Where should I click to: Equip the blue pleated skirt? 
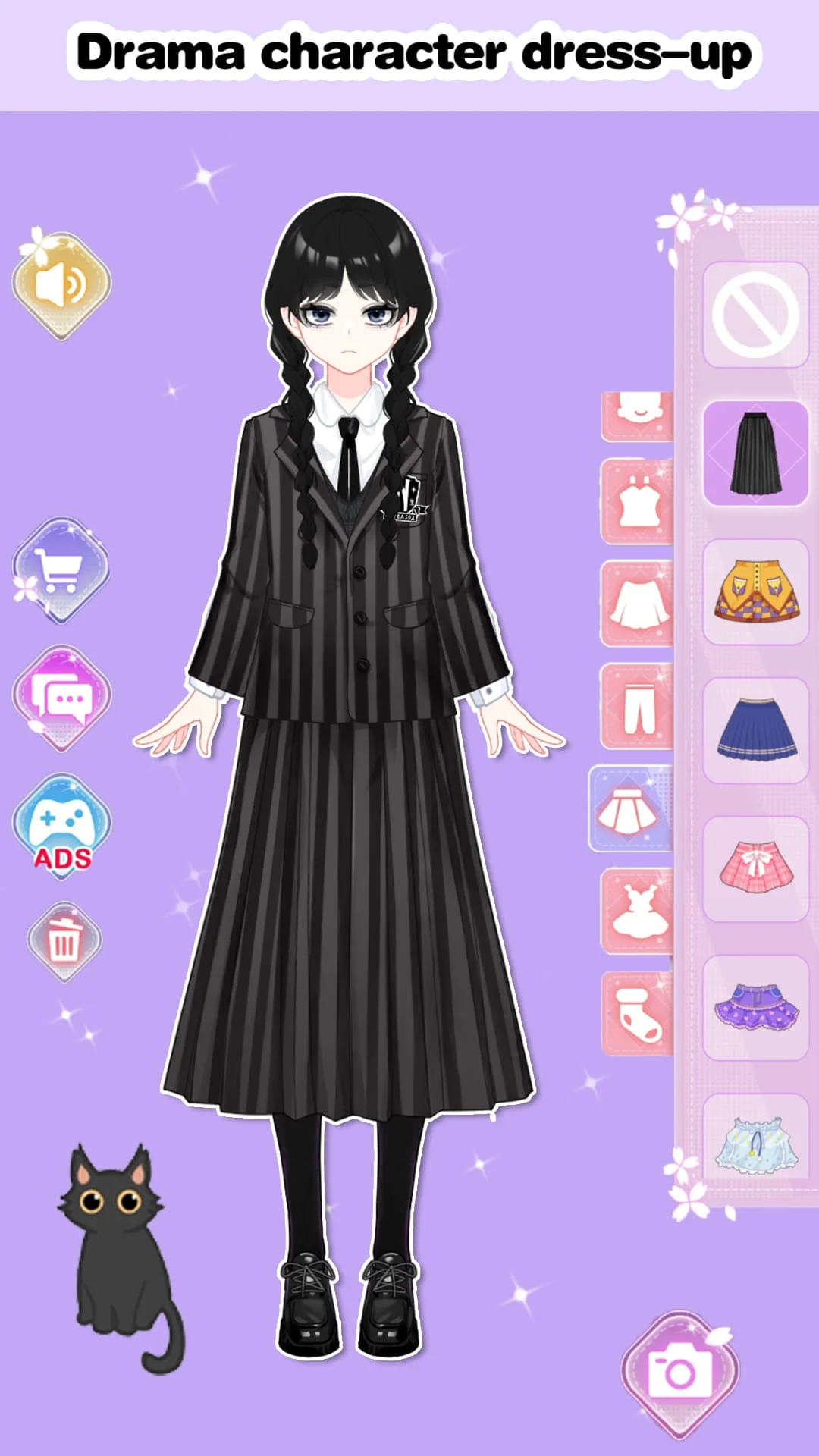[x=758, y=732]
